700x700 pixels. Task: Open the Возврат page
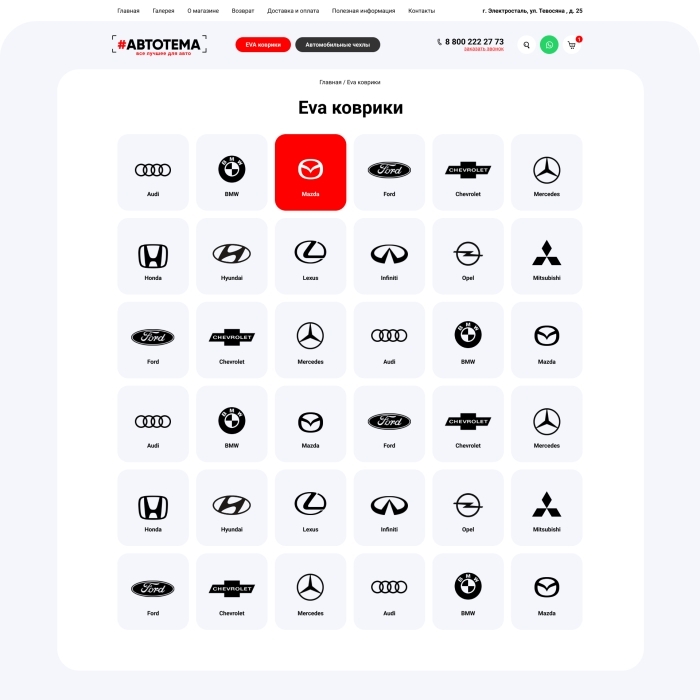coord(243,10)
